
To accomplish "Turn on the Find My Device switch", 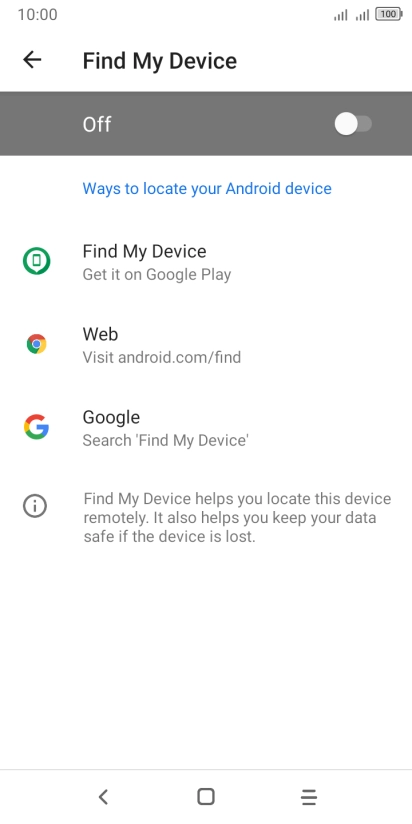I will click(x=353, y=125).
